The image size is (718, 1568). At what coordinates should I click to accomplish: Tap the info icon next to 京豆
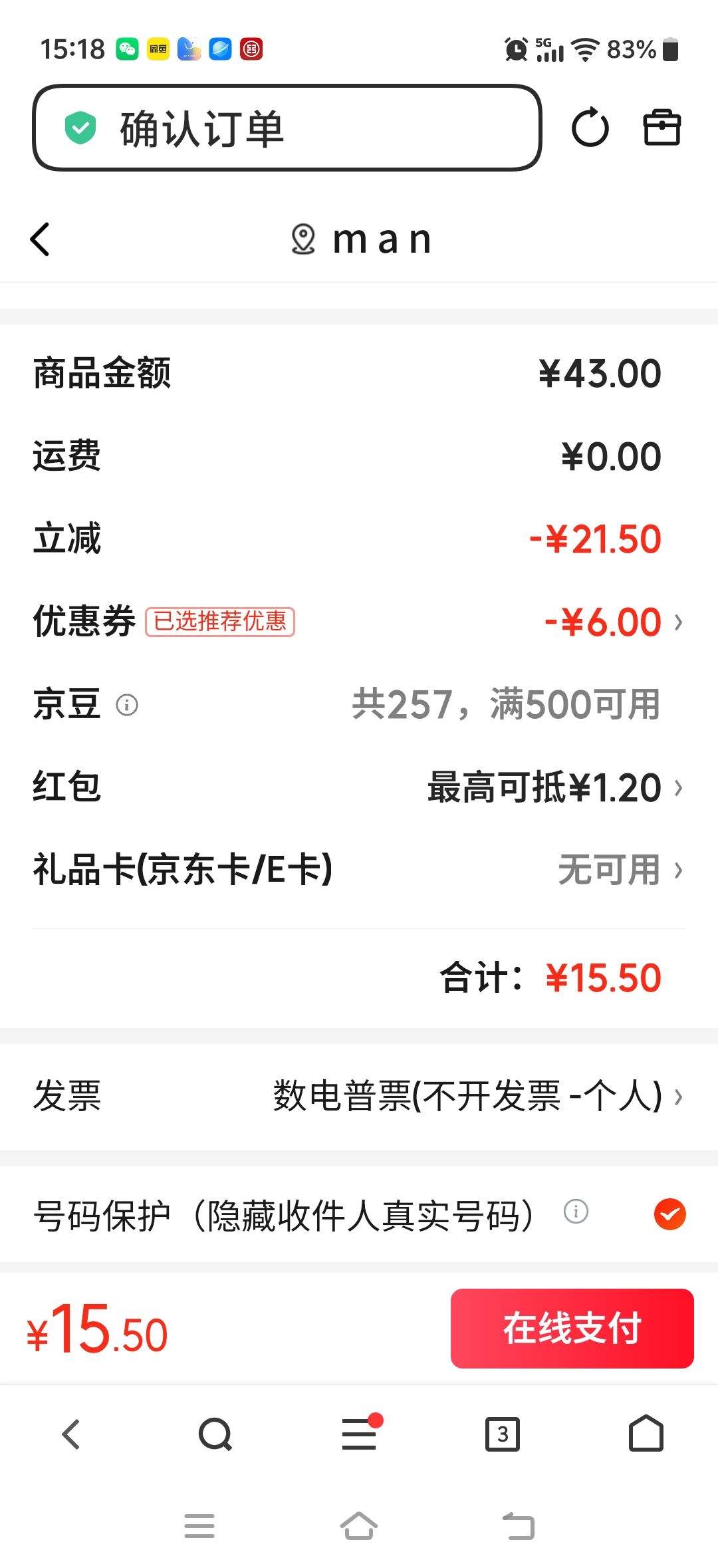click(x=126, y=706)
